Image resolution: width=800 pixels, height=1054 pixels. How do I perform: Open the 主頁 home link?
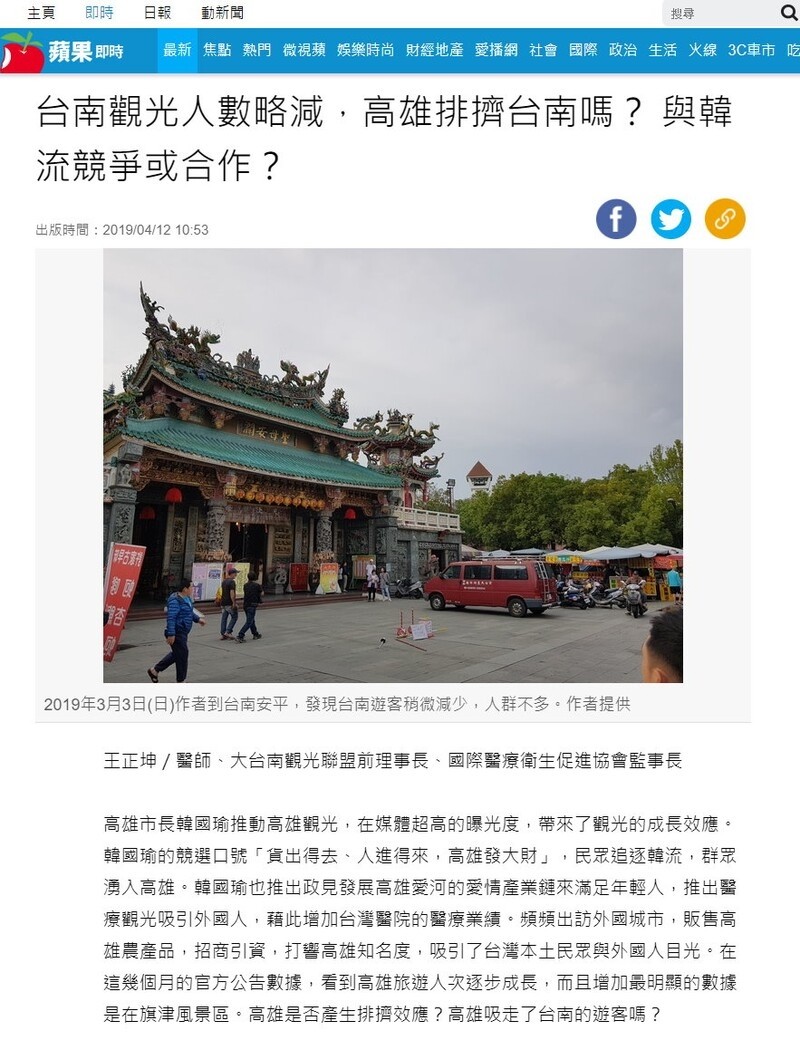(41, 13)
